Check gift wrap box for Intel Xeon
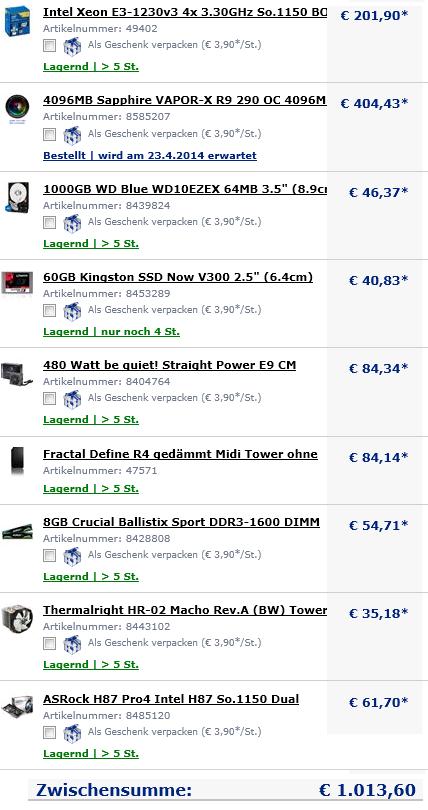Viewport: 428px width, 810px height. (x=50, y=46)
